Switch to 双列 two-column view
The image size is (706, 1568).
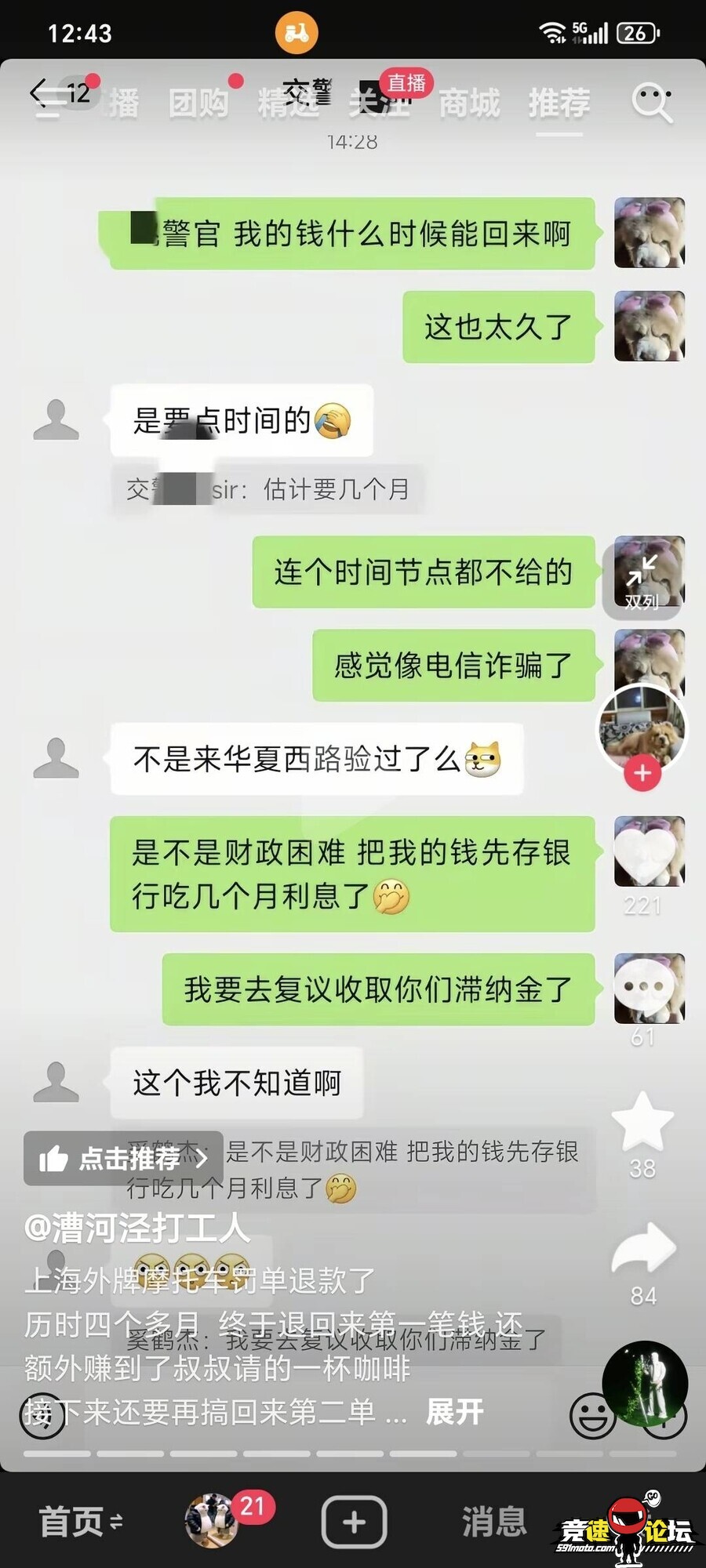pos(642,581)
